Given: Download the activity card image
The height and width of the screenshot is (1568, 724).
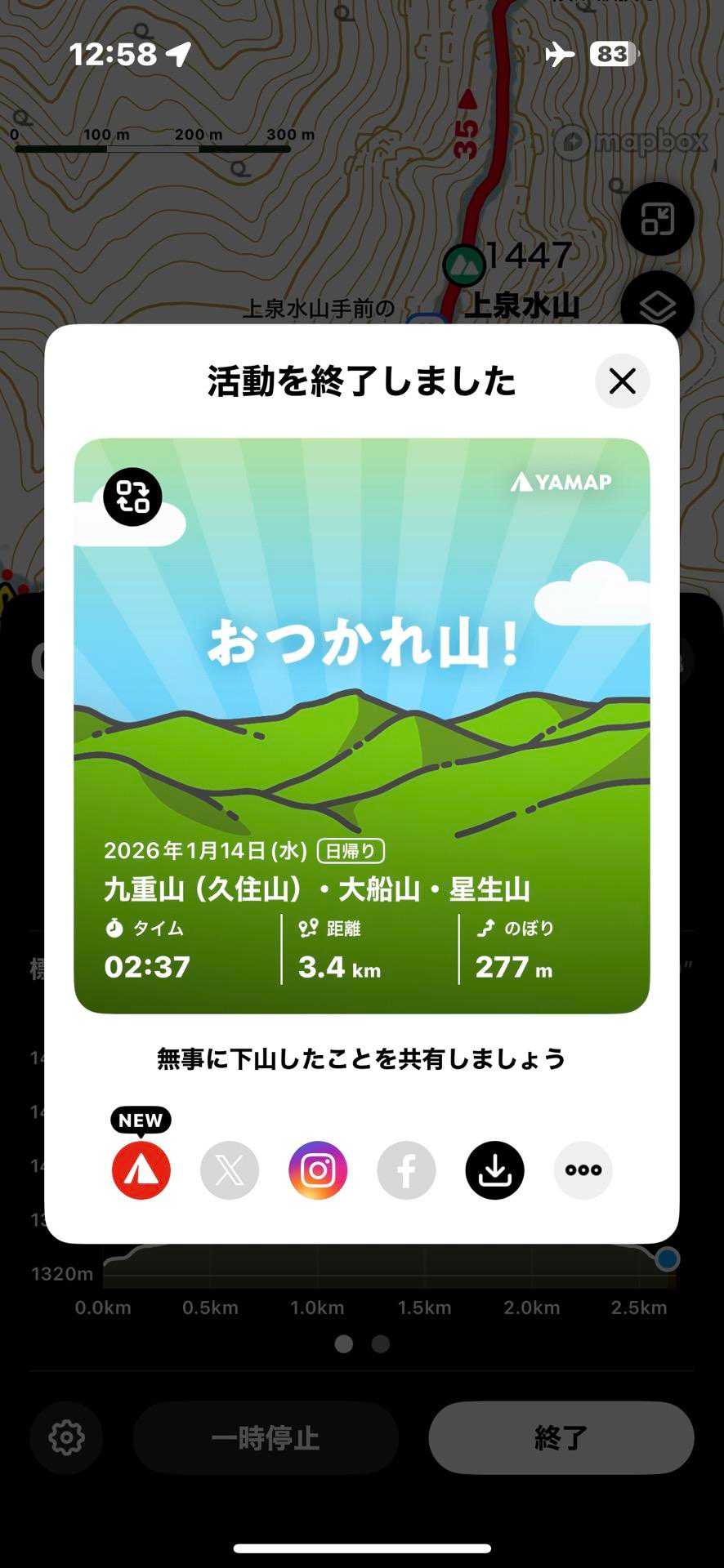Looking at the screenshot, I should (494, 1170).
